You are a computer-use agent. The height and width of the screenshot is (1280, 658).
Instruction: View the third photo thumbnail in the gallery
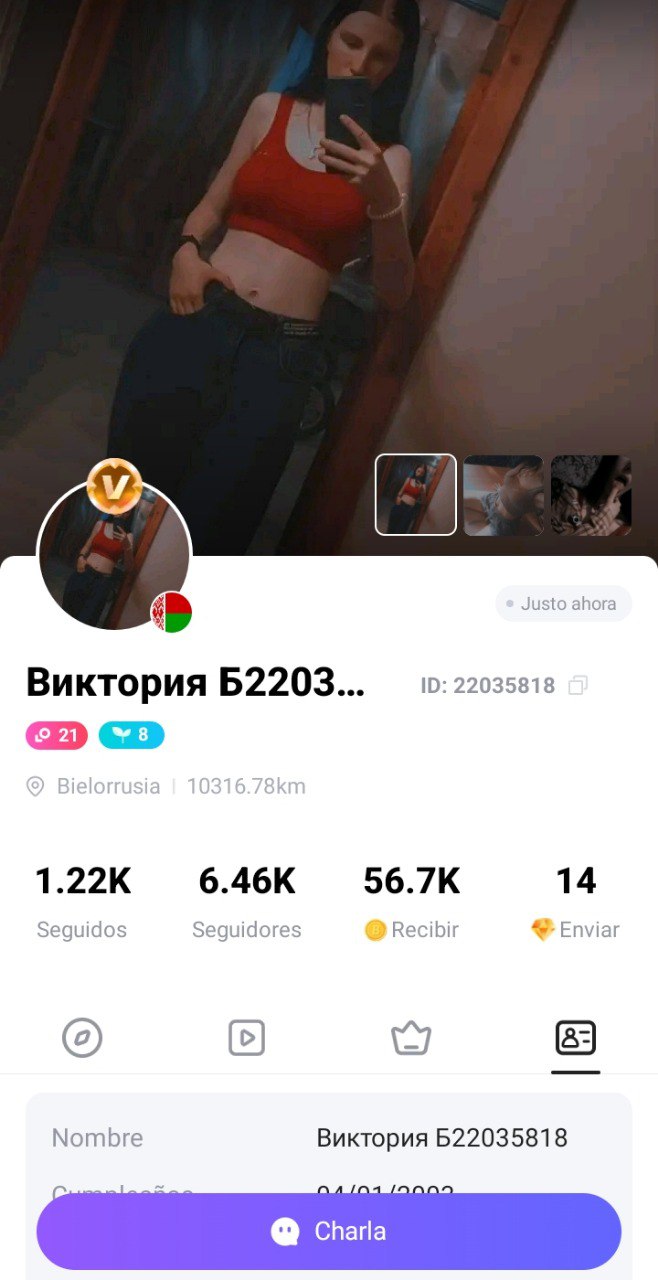coord(591,495)
